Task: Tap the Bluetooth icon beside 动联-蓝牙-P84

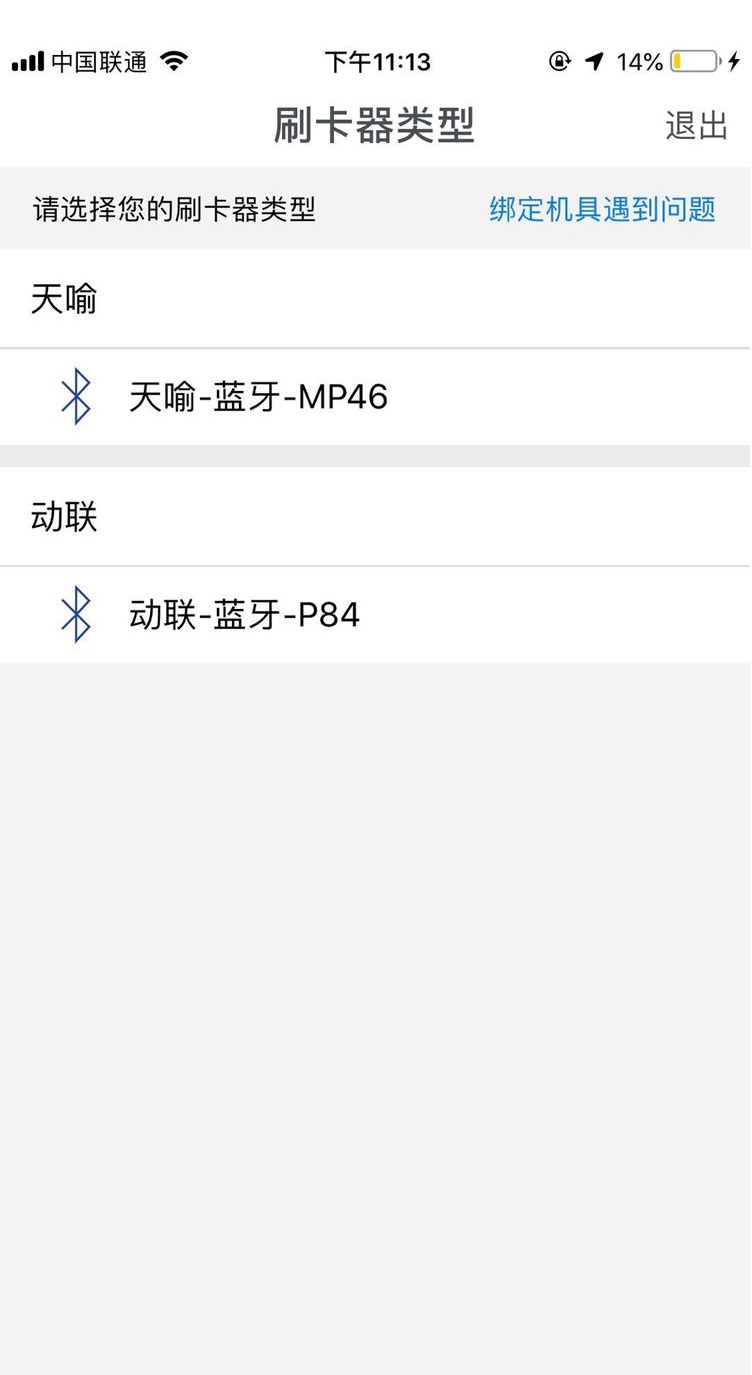Action: point(76,614)
